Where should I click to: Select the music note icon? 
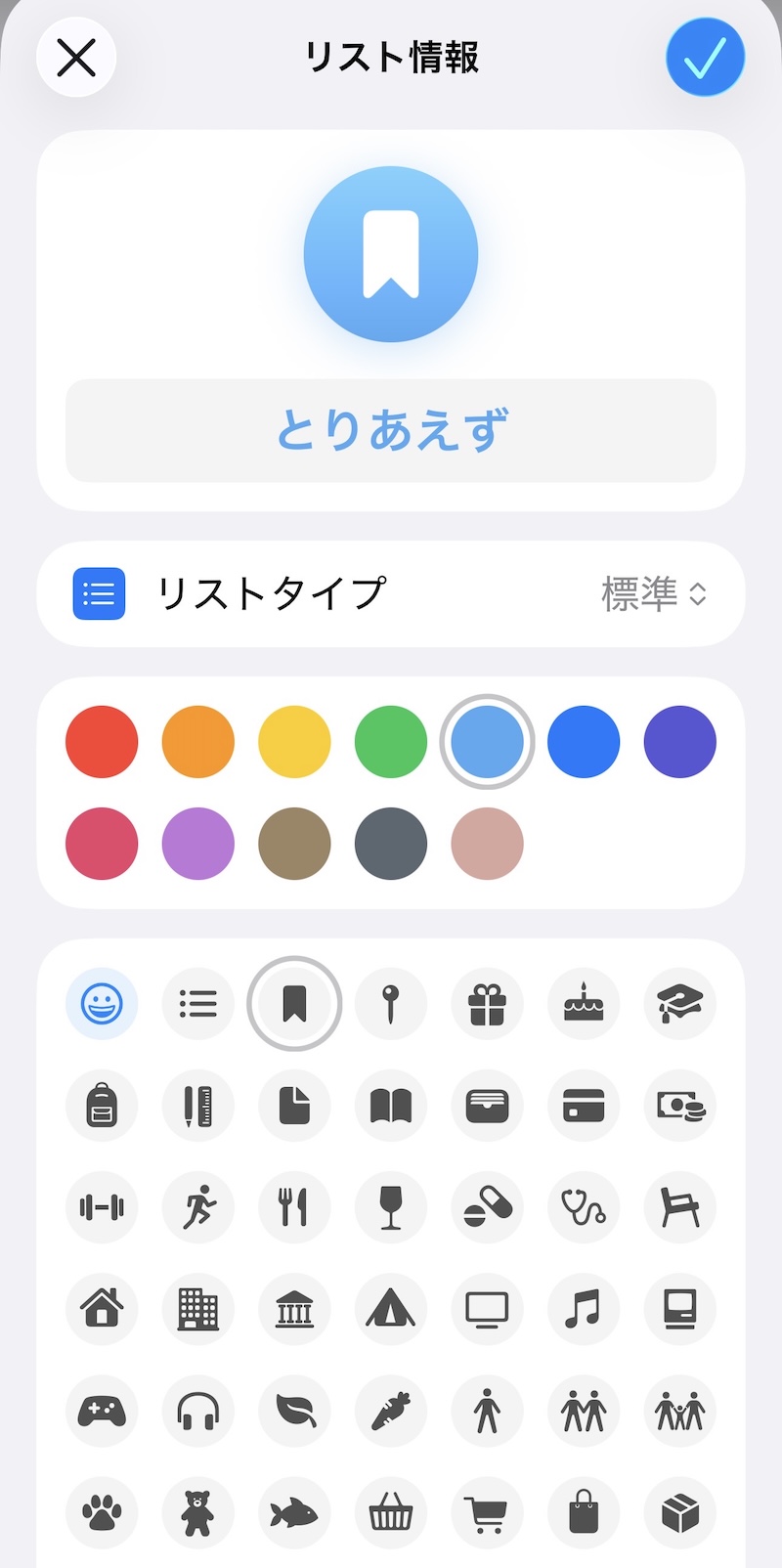pos(584,1309)
